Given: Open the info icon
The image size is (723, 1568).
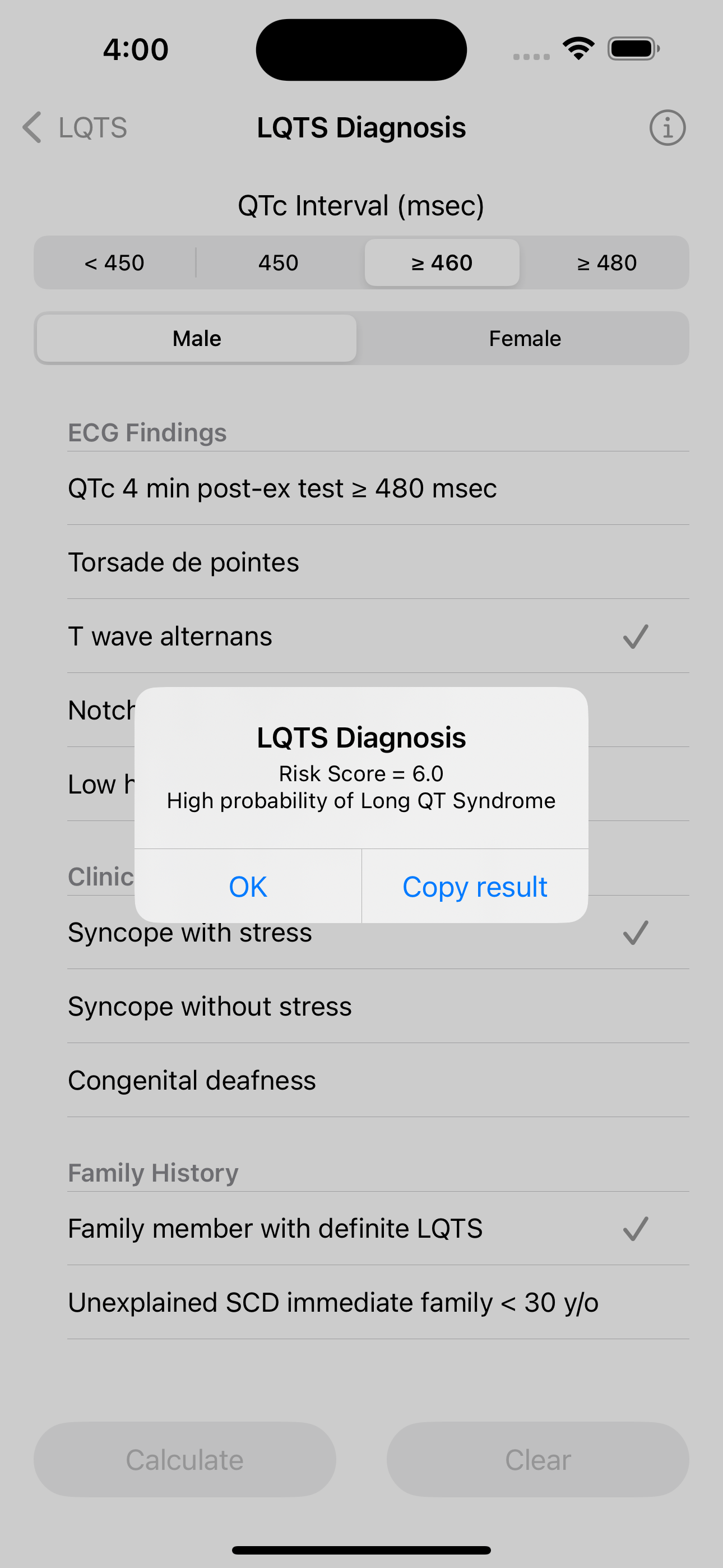Looking at the screenshot, I should pos(667,128).
